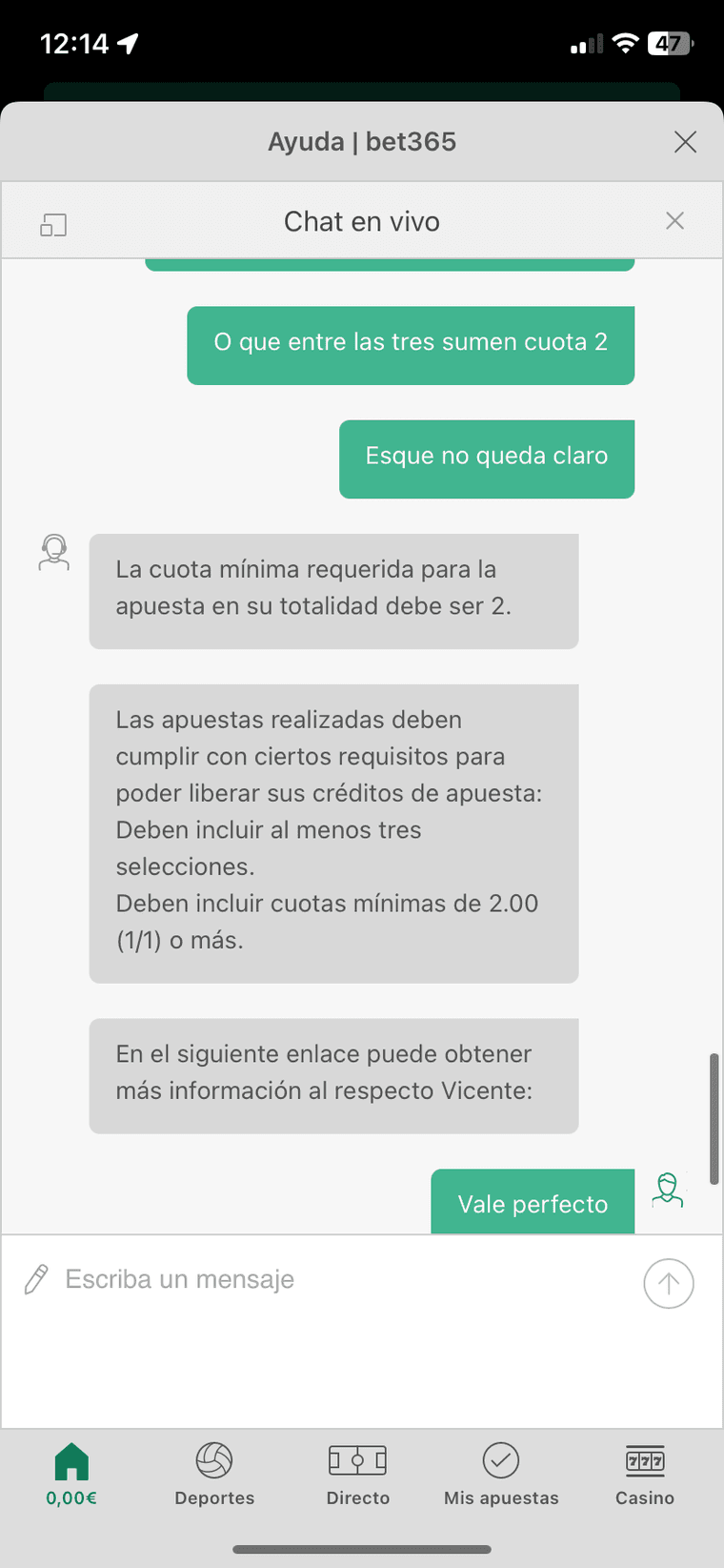
Task: Minimize the live chat window
Action: coord(53,225)
